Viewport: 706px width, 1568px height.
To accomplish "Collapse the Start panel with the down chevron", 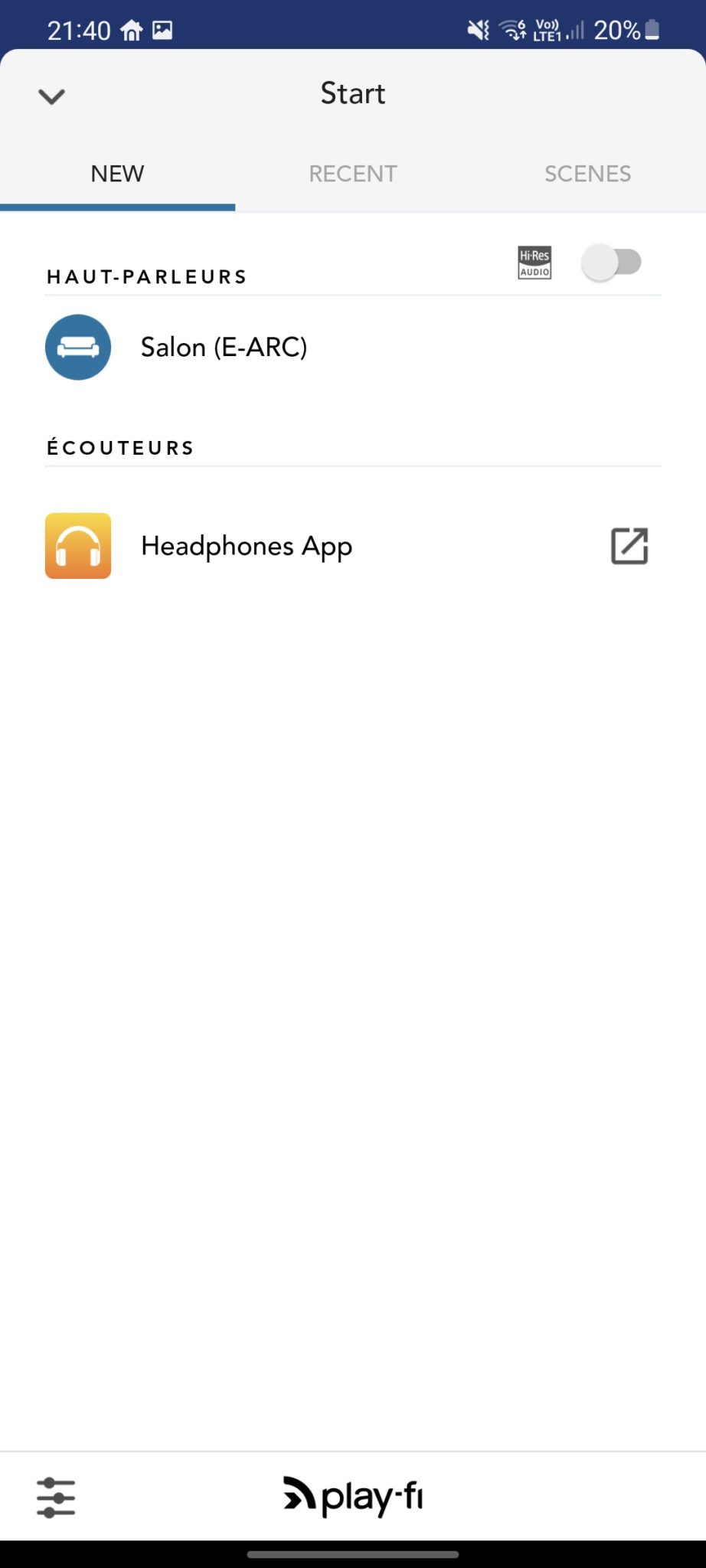I will click(x=51, y=96).
